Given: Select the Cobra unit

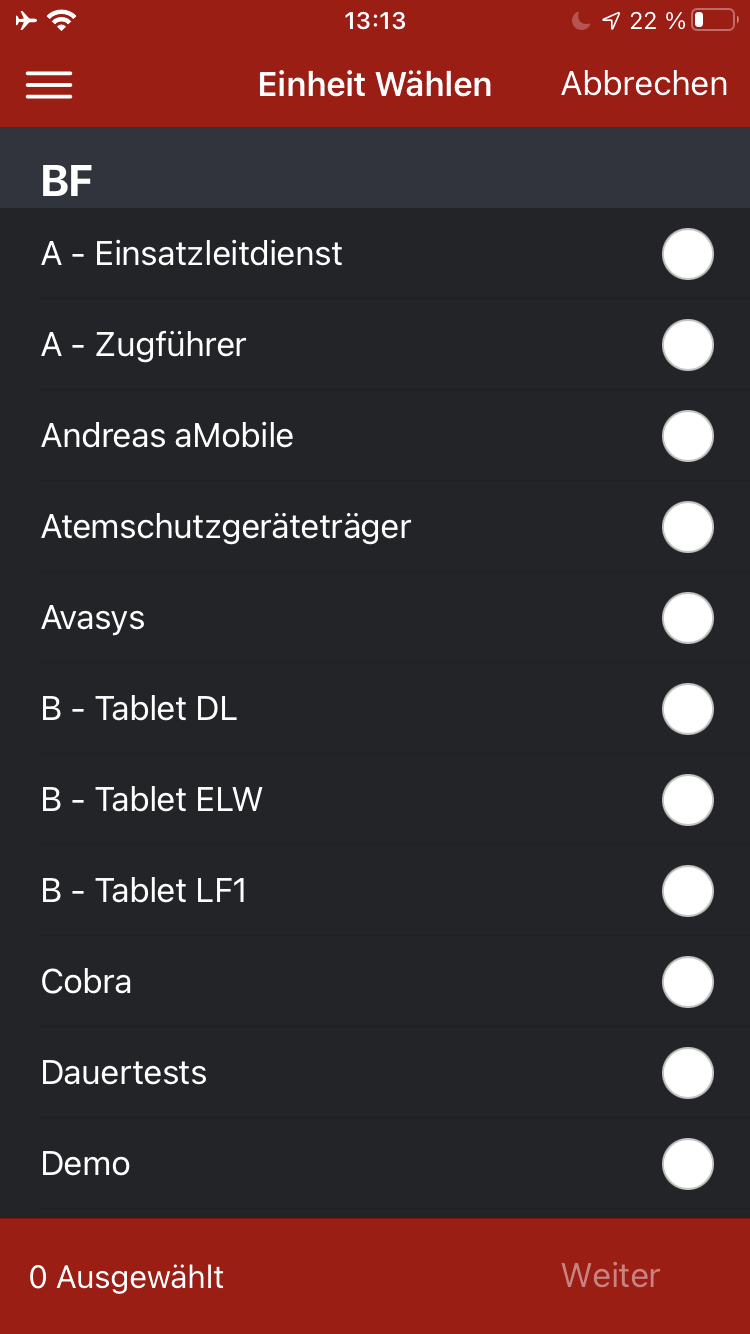Looking at the screenshot, I should click(x=687, y=982).
